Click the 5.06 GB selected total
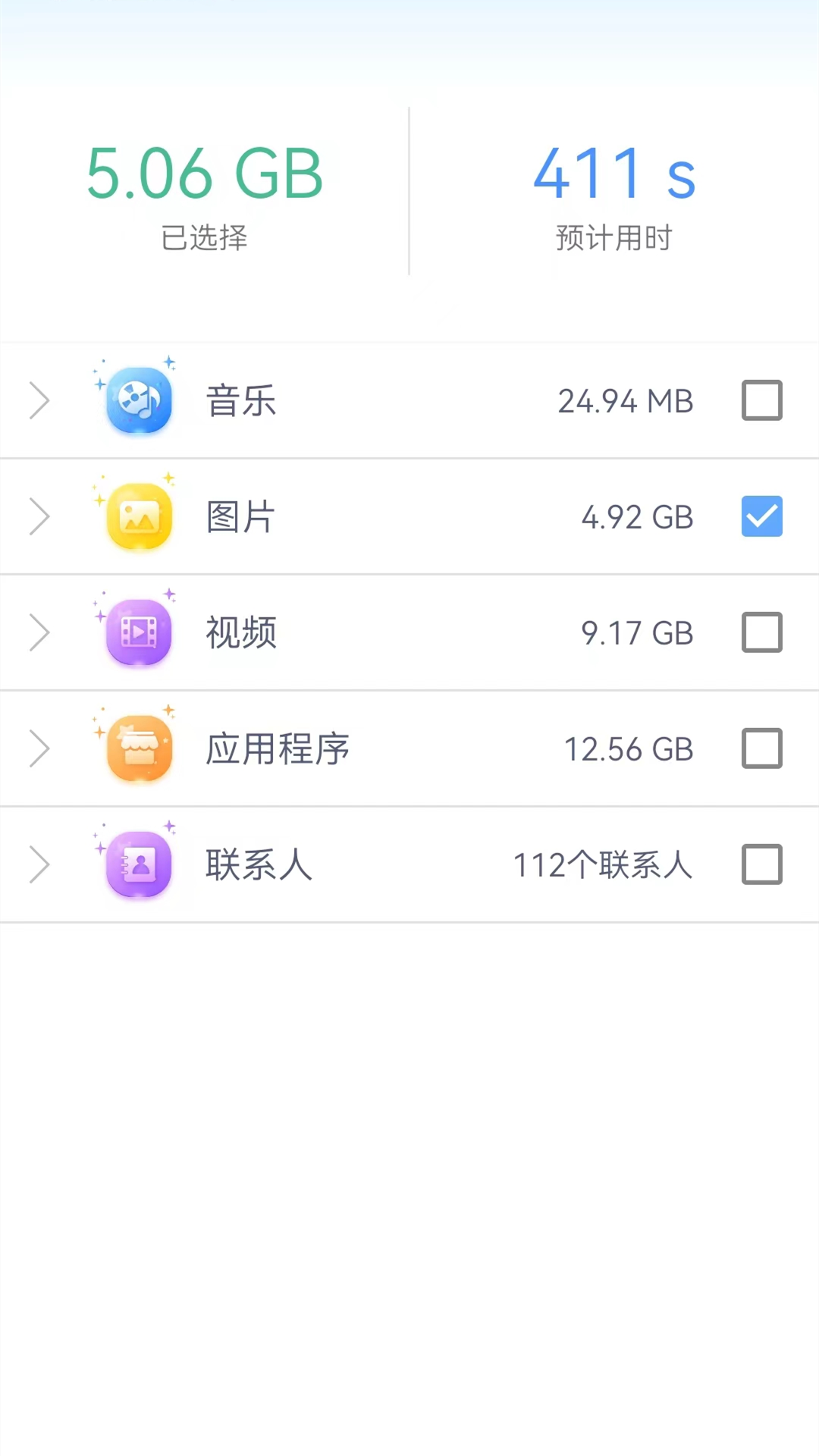The width and height of the screenshot is (819, 1456). pos(204,174)
